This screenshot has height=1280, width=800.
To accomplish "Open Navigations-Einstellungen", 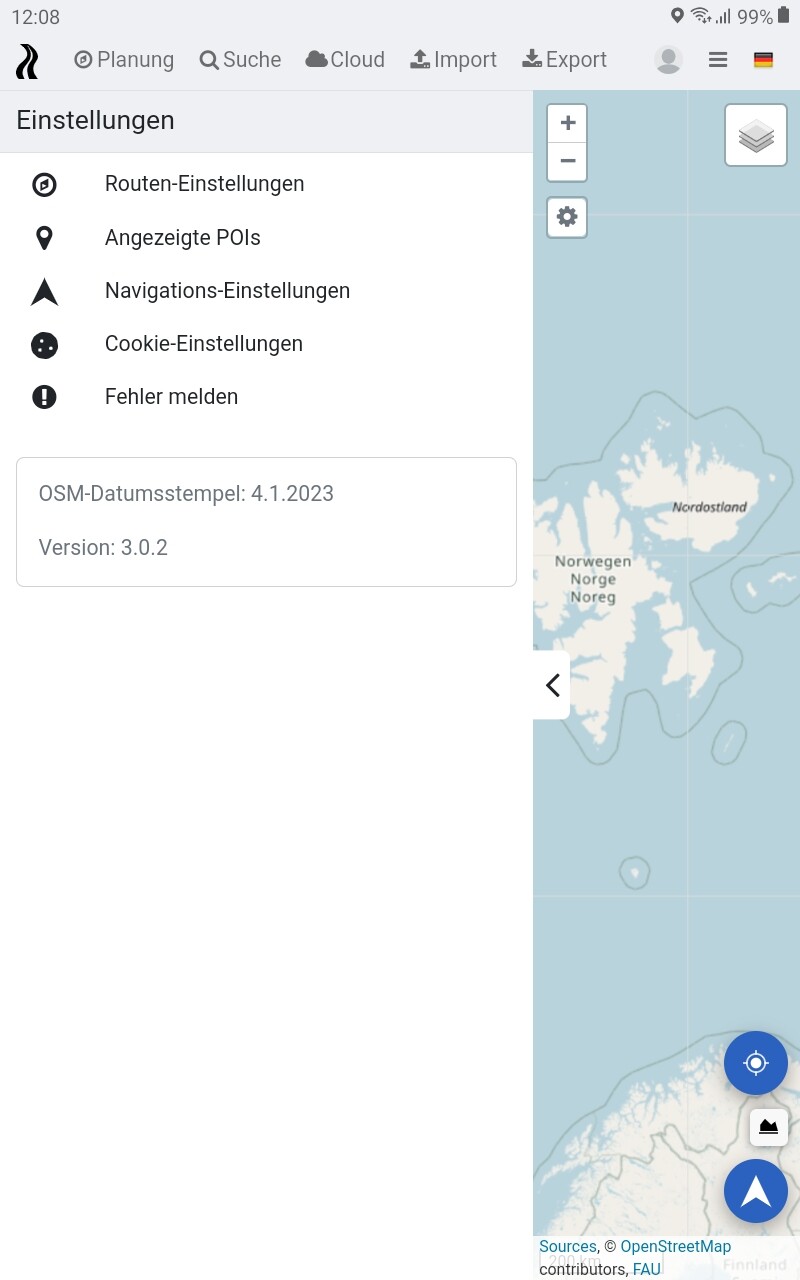I will tap(227, 291).
